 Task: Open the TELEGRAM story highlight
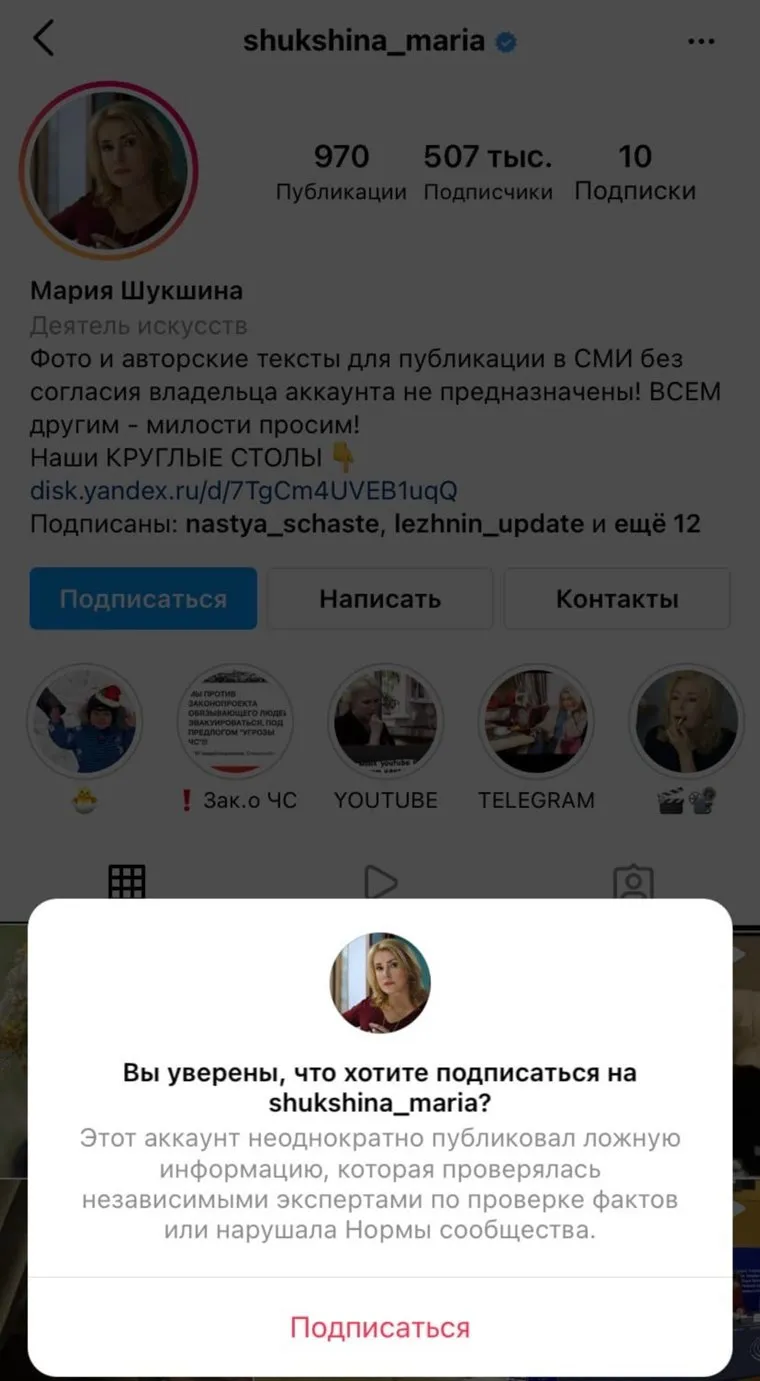coord(536,722)
